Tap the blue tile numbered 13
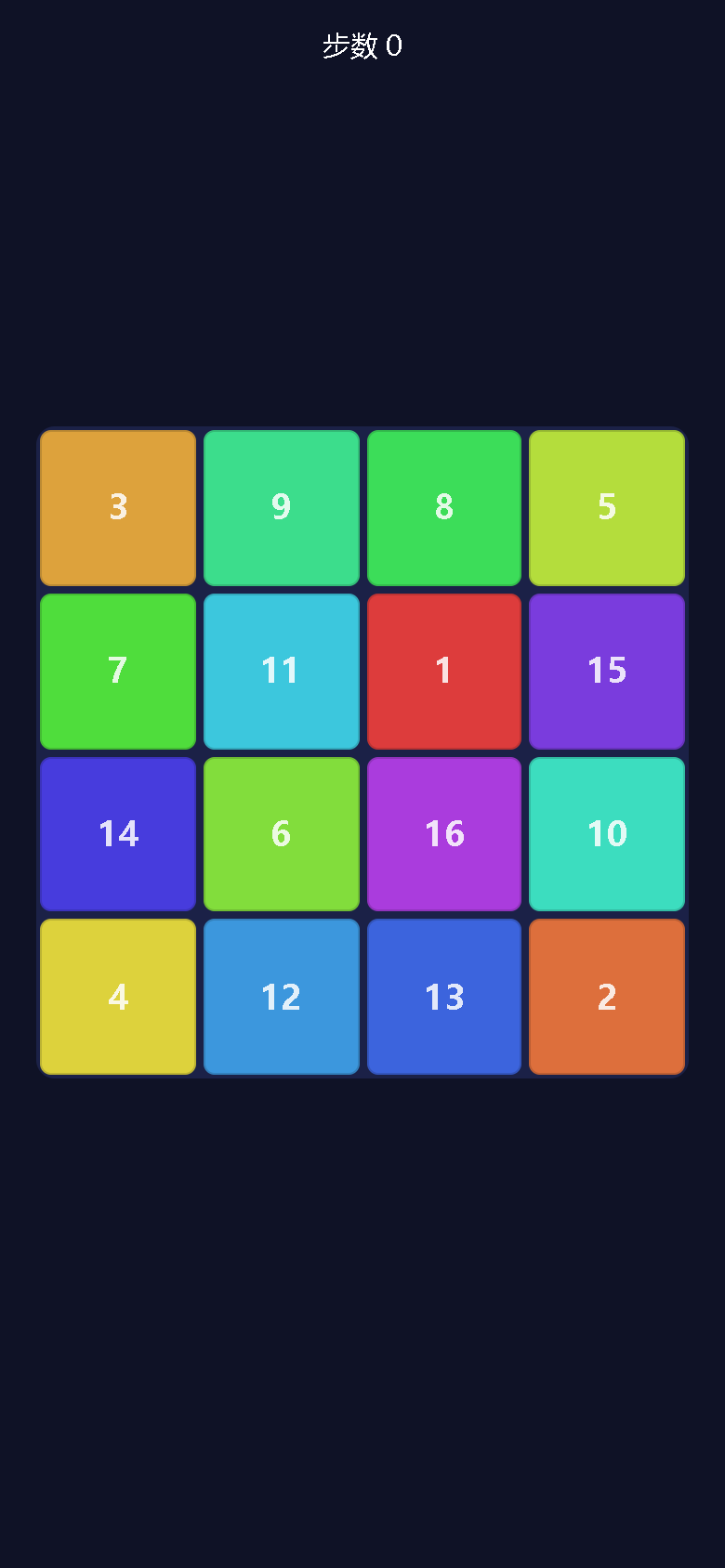Image resolution: width=725 pixels, height=1568 pixels. click(x=444, y=997)
